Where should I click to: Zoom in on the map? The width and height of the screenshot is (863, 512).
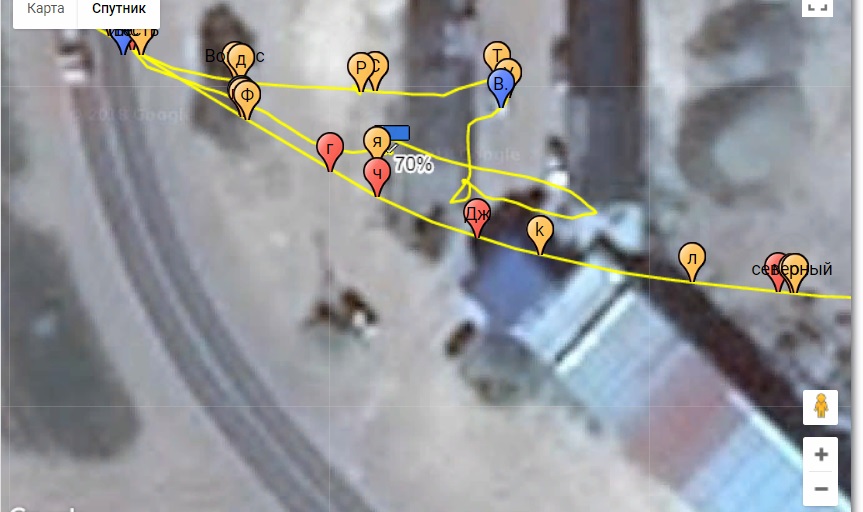click(x=820, y=455)
